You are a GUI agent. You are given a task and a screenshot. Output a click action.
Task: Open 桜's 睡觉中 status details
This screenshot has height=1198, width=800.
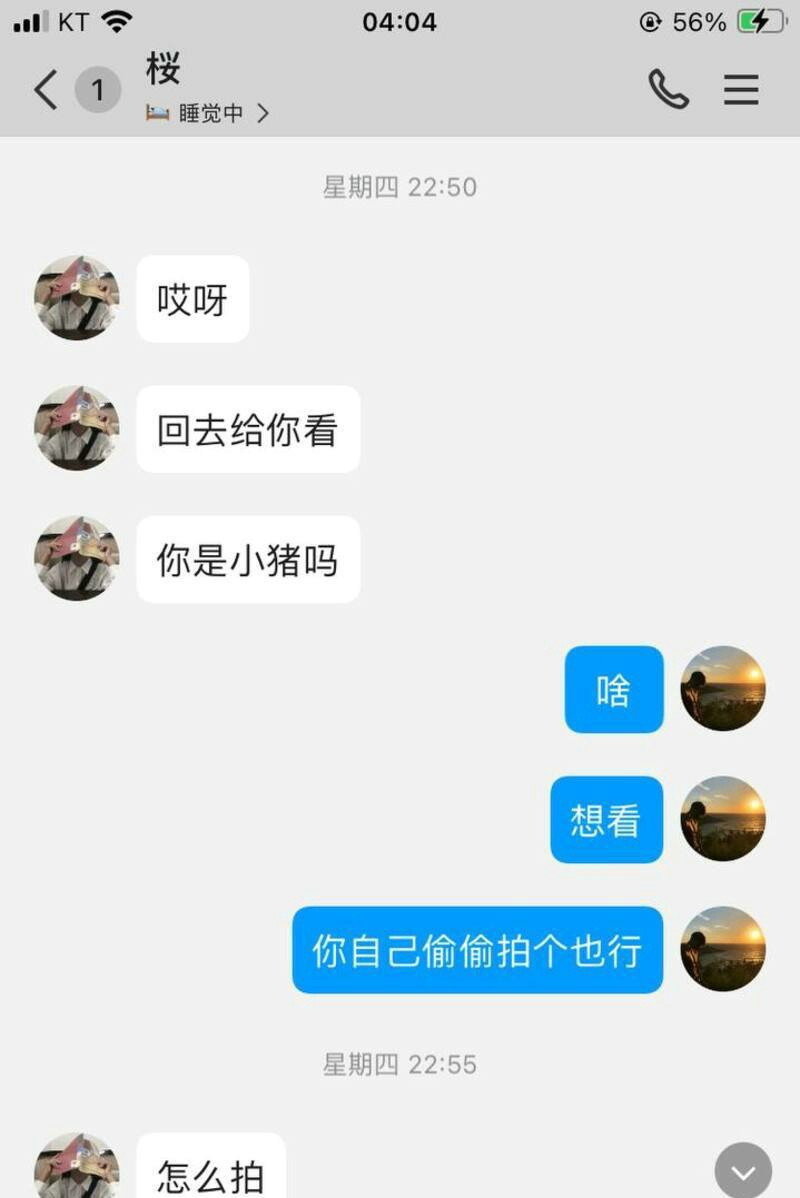208,113
